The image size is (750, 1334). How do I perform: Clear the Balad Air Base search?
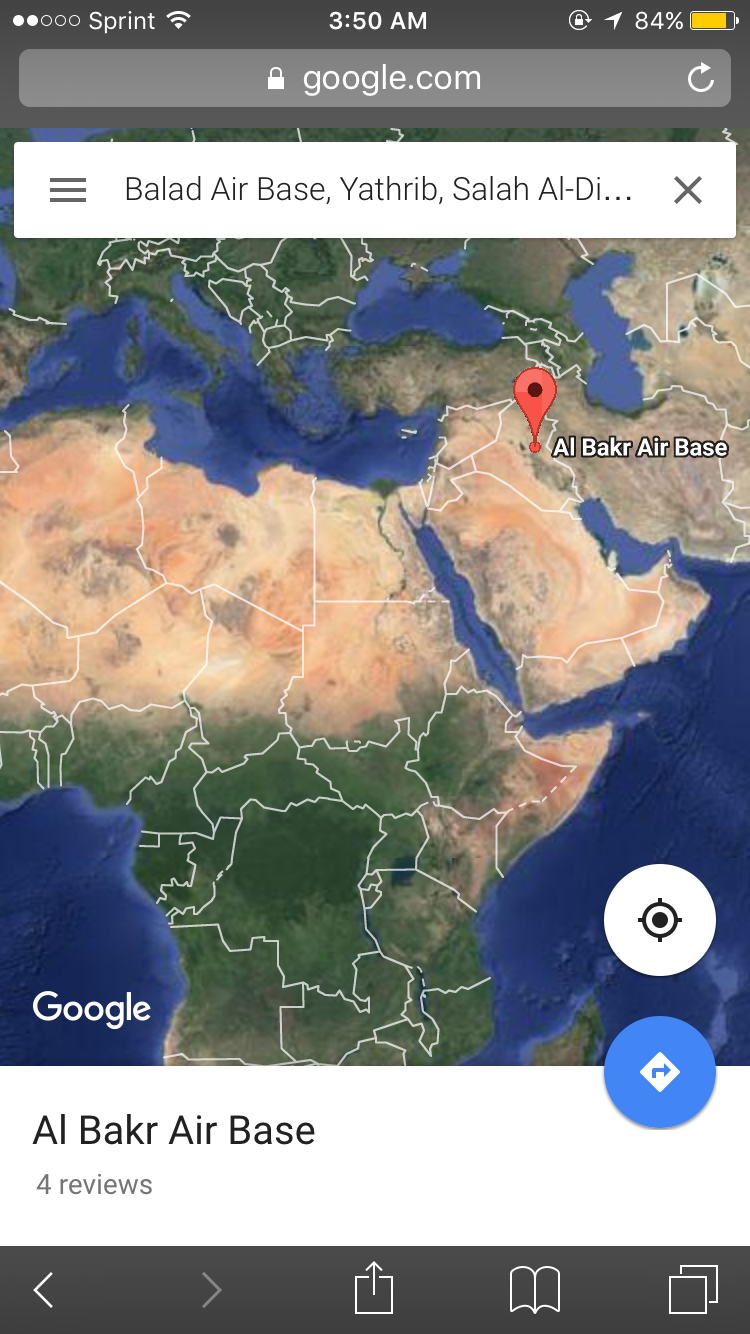(688, 190)
